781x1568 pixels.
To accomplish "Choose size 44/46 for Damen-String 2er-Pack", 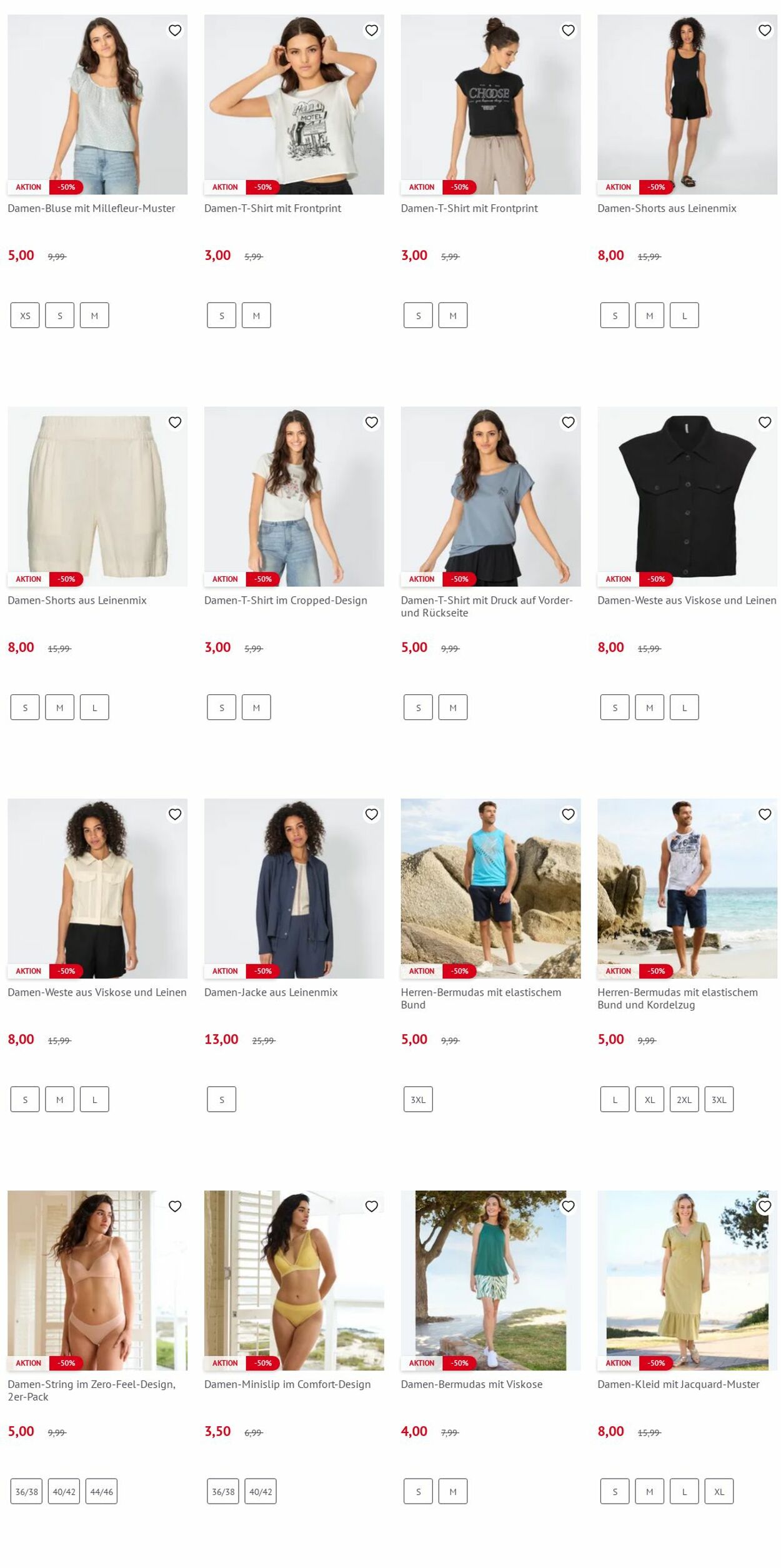I will click(x=101, y=1491).
